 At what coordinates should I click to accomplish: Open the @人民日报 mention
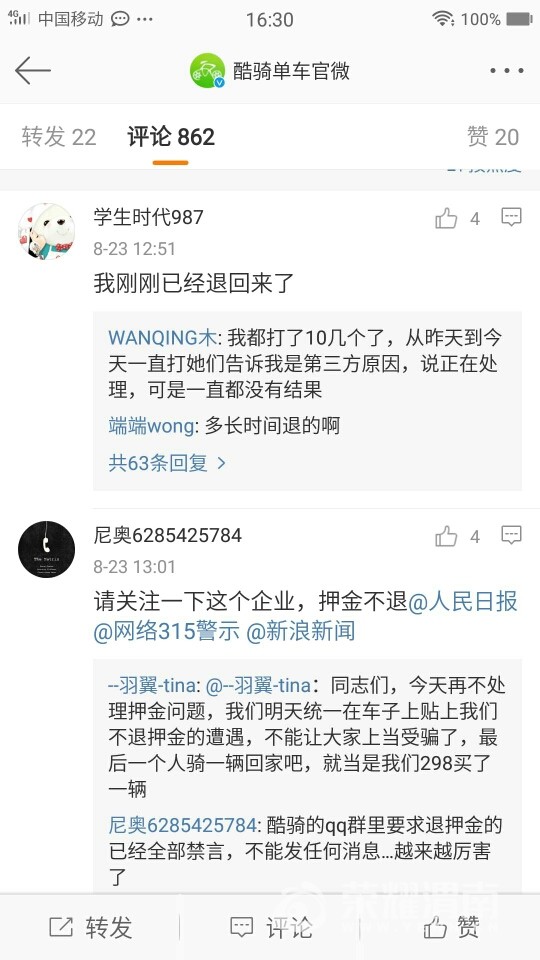[463, 601]
